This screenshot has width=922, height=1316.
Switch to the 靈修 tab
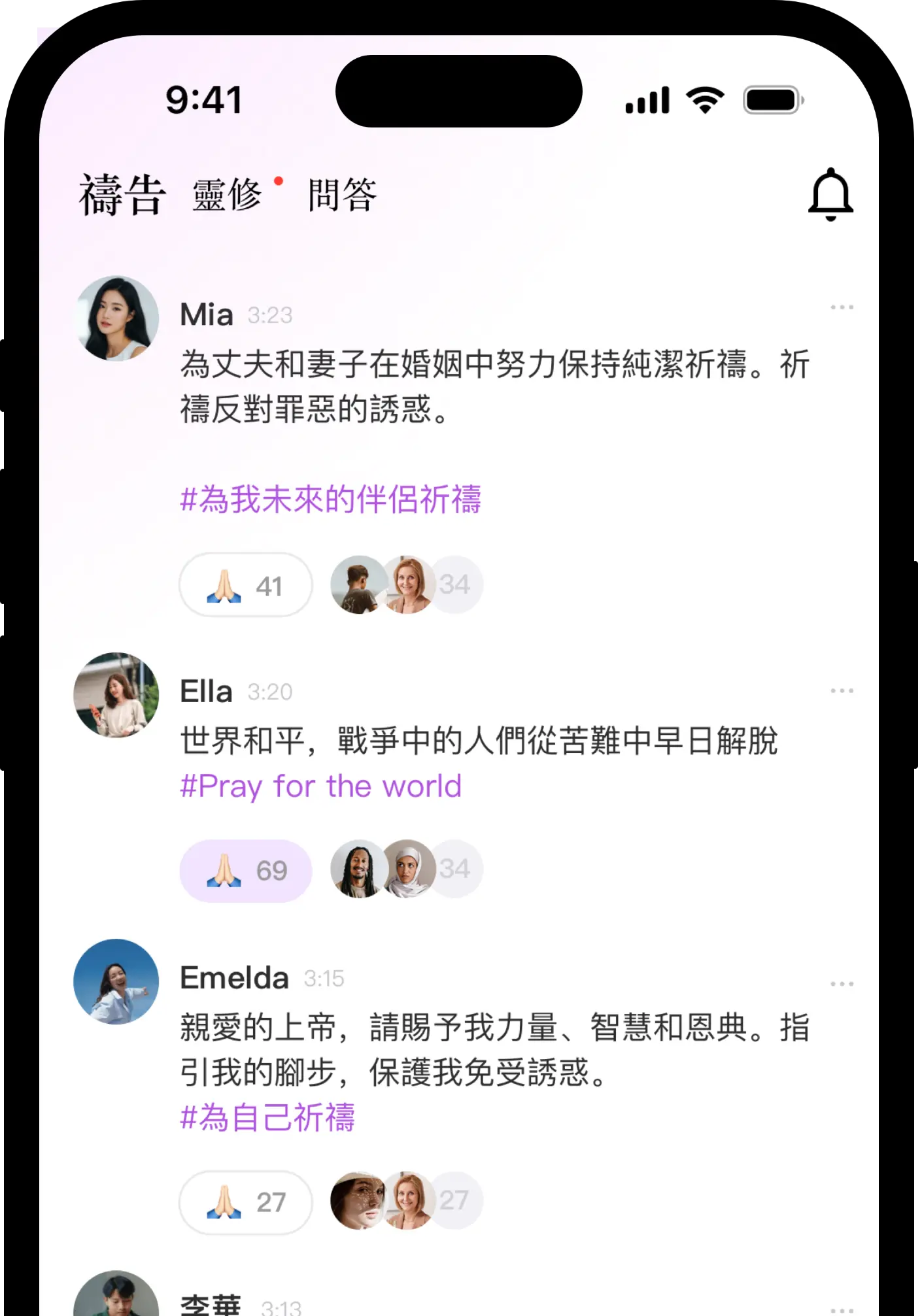(x=228, y=195)
